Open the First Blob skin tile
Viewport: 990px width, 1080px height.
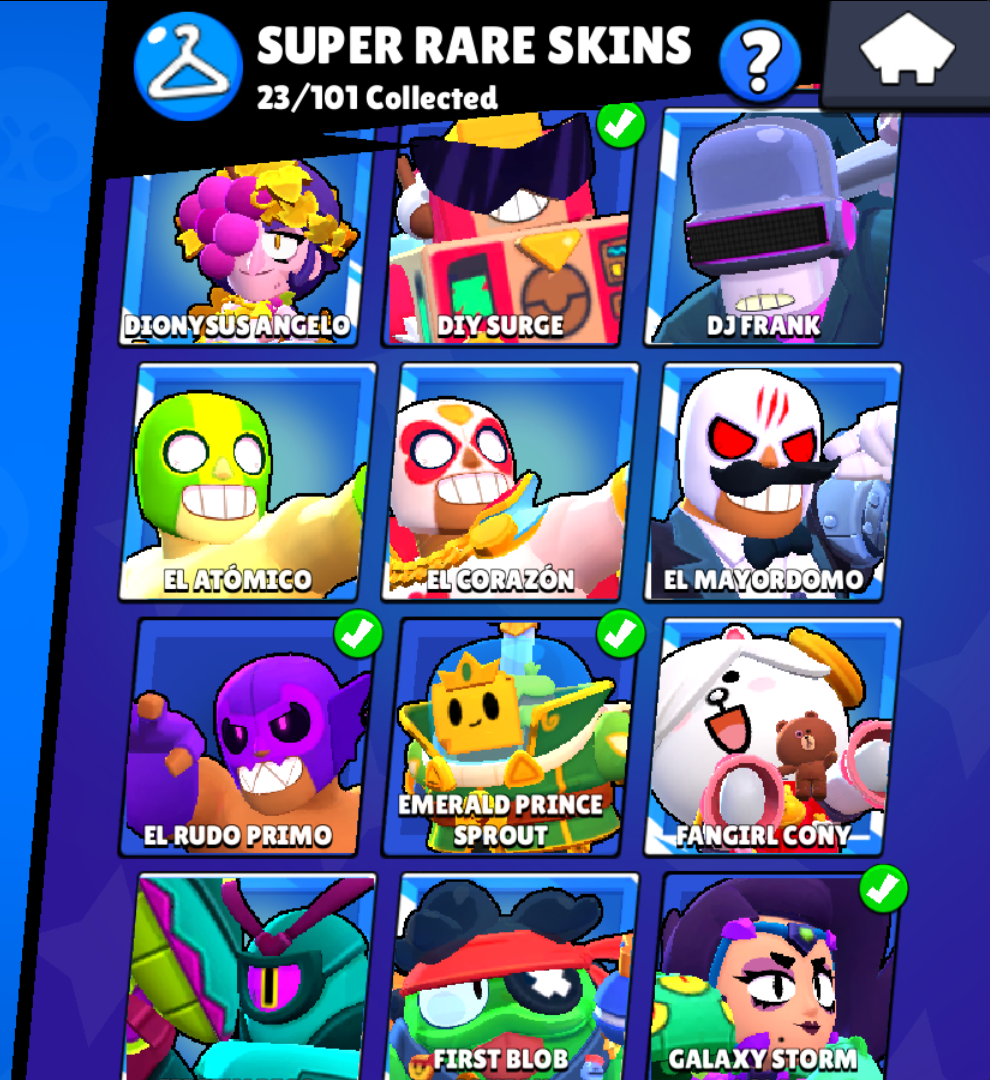509,975
